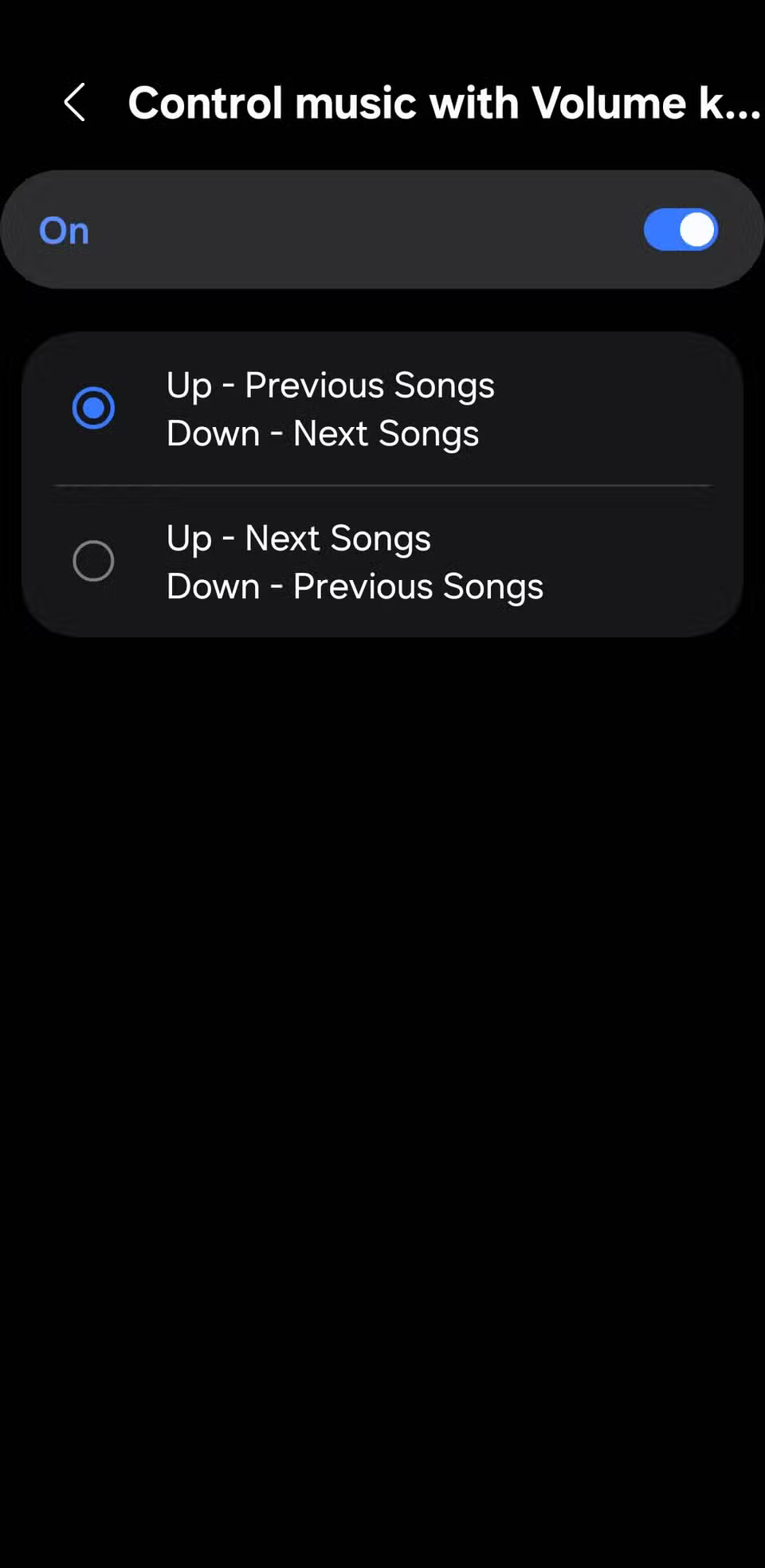Click the empty circle radio icon
Image resolution: width=765 pixels, height=1568 pixels.
[93, 560]
